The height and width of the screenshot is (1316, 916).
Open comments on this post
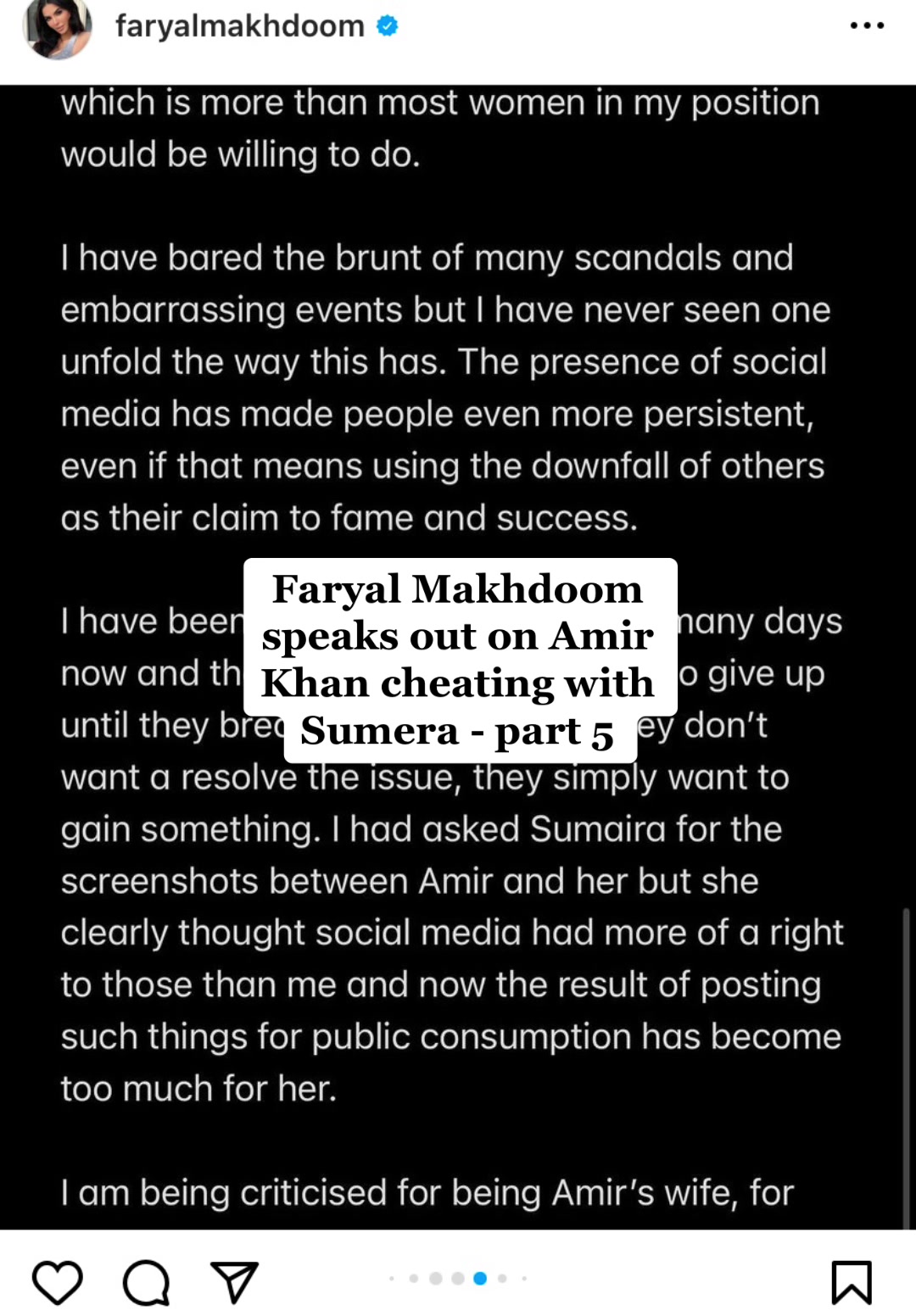146,1281
